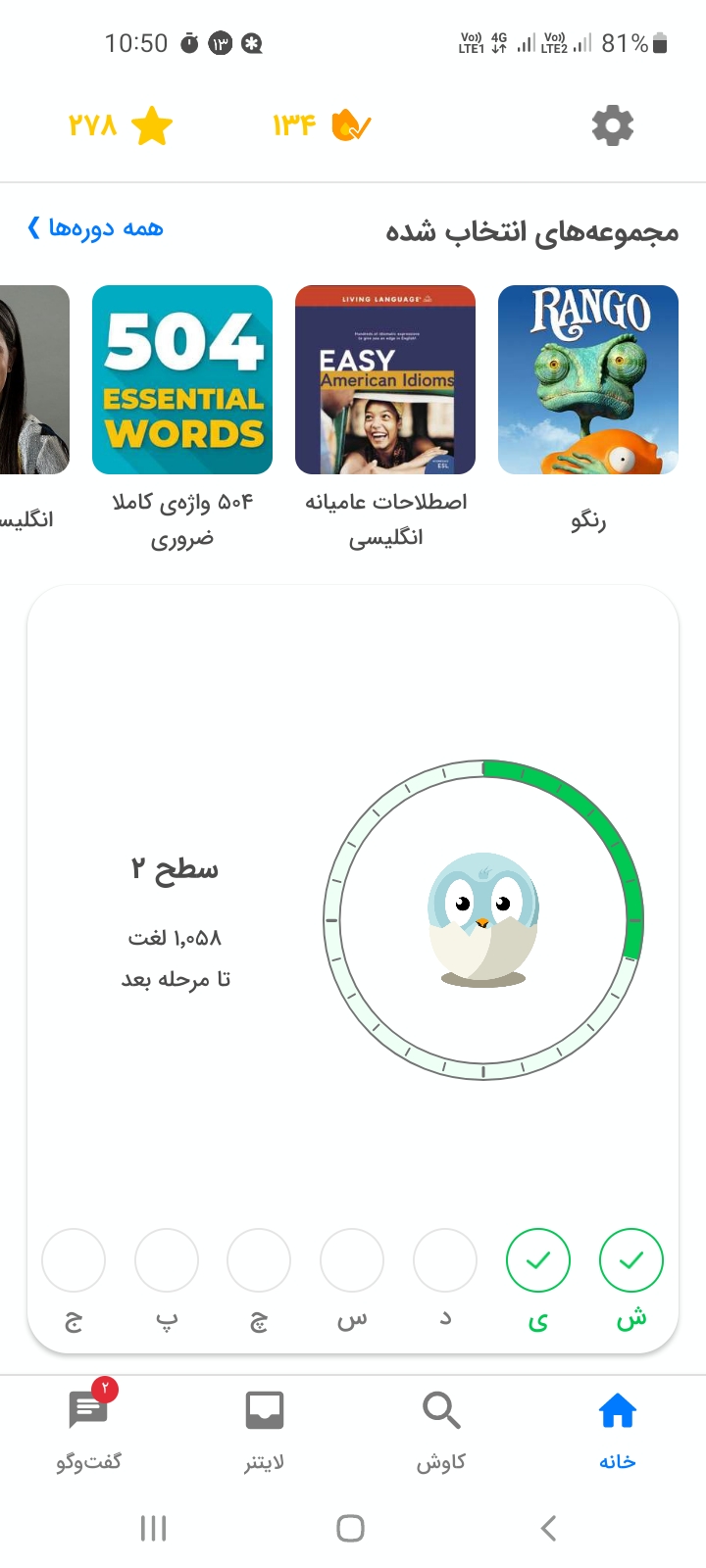View the 278 stars score

[x=120, y=126]
